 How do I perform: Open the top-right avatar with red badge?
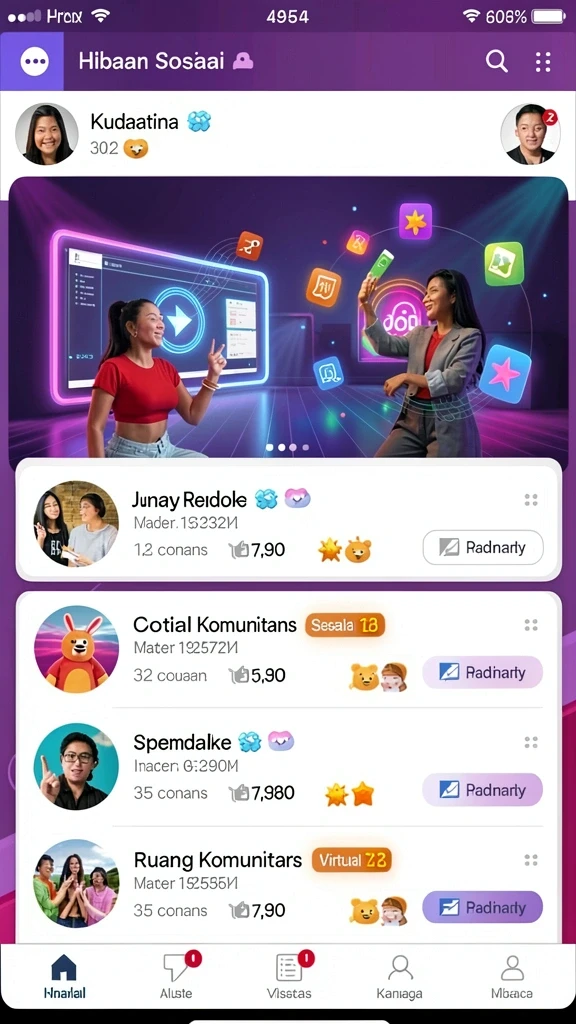click(530, 133)
